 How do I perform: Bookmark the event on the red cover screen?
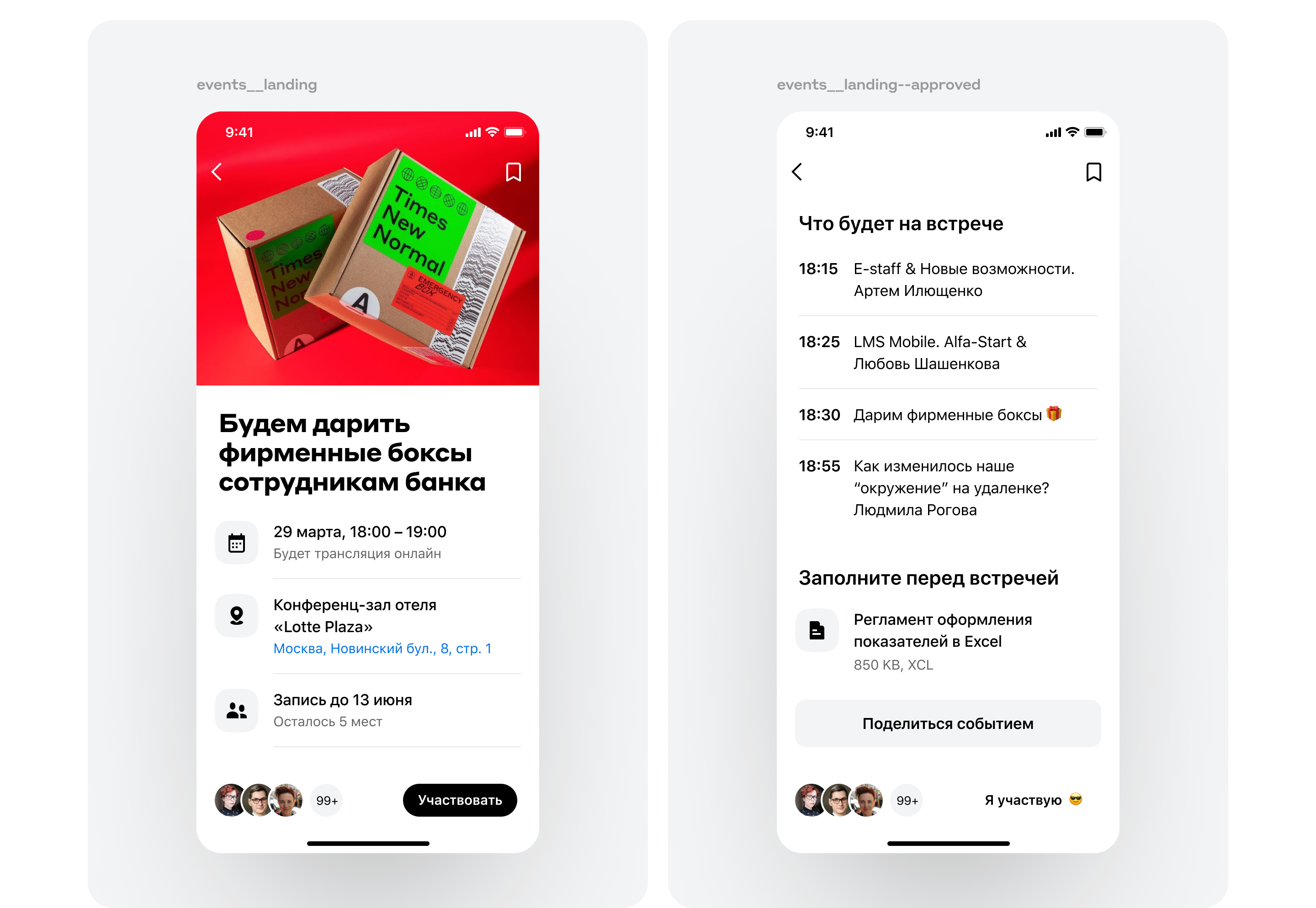(514, 172)
